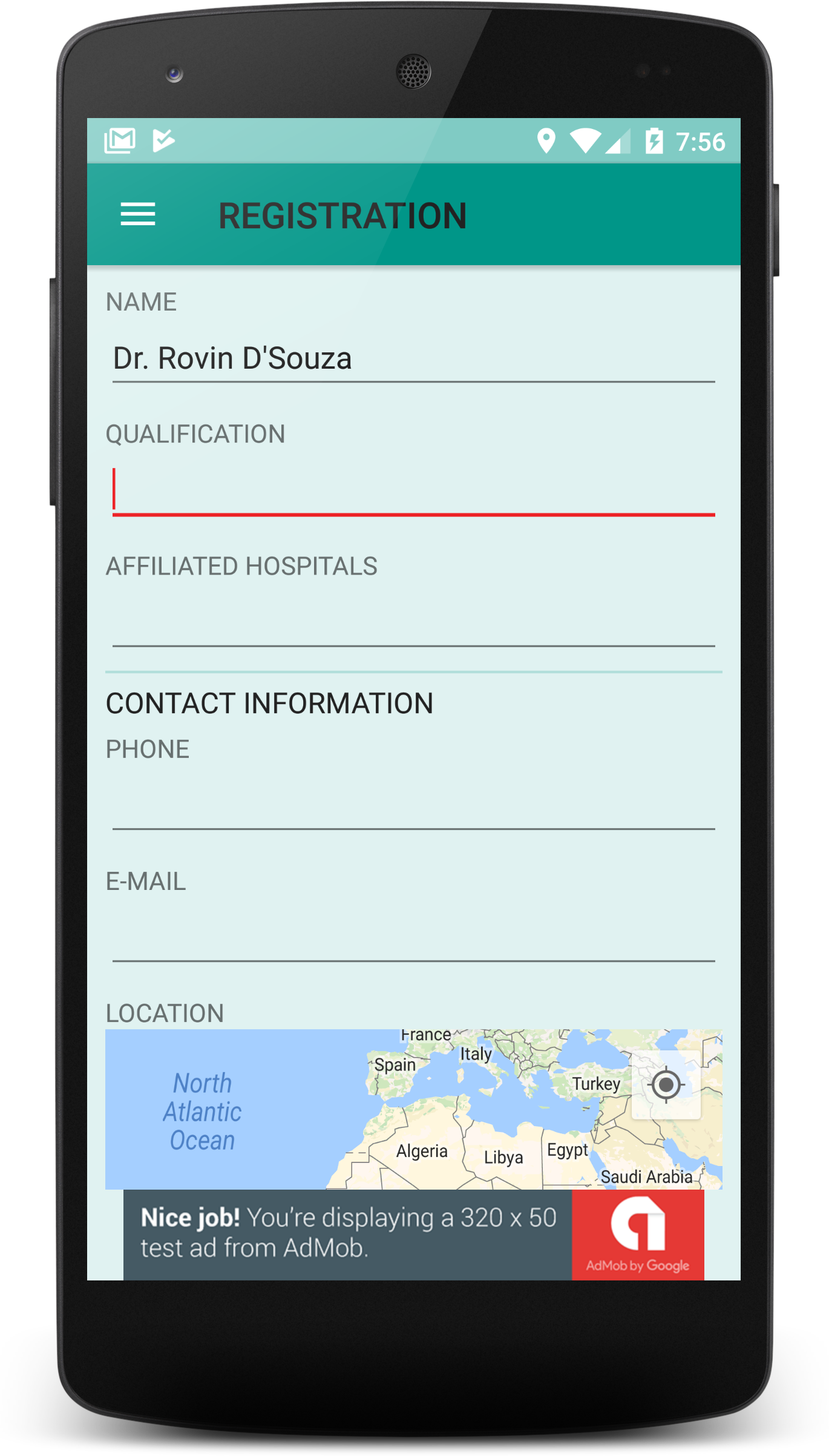The height and width of the screenshot is (1456, 829).
Task: Enter the E-mail input field
Action: click(413, 937)
